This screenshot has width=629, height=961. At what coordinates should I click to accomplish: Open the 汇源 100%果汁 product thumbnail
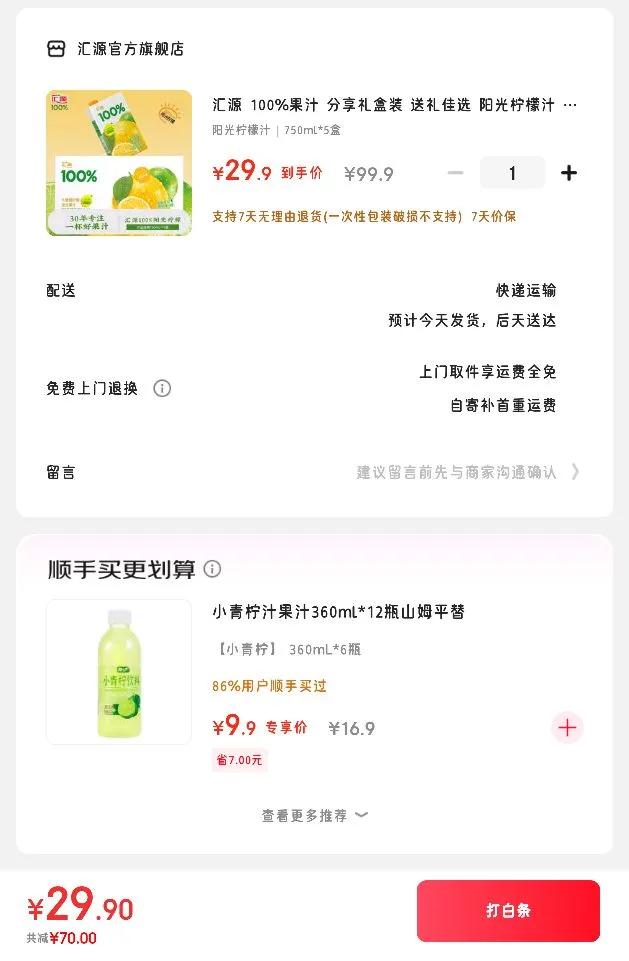tap(119, 163)
